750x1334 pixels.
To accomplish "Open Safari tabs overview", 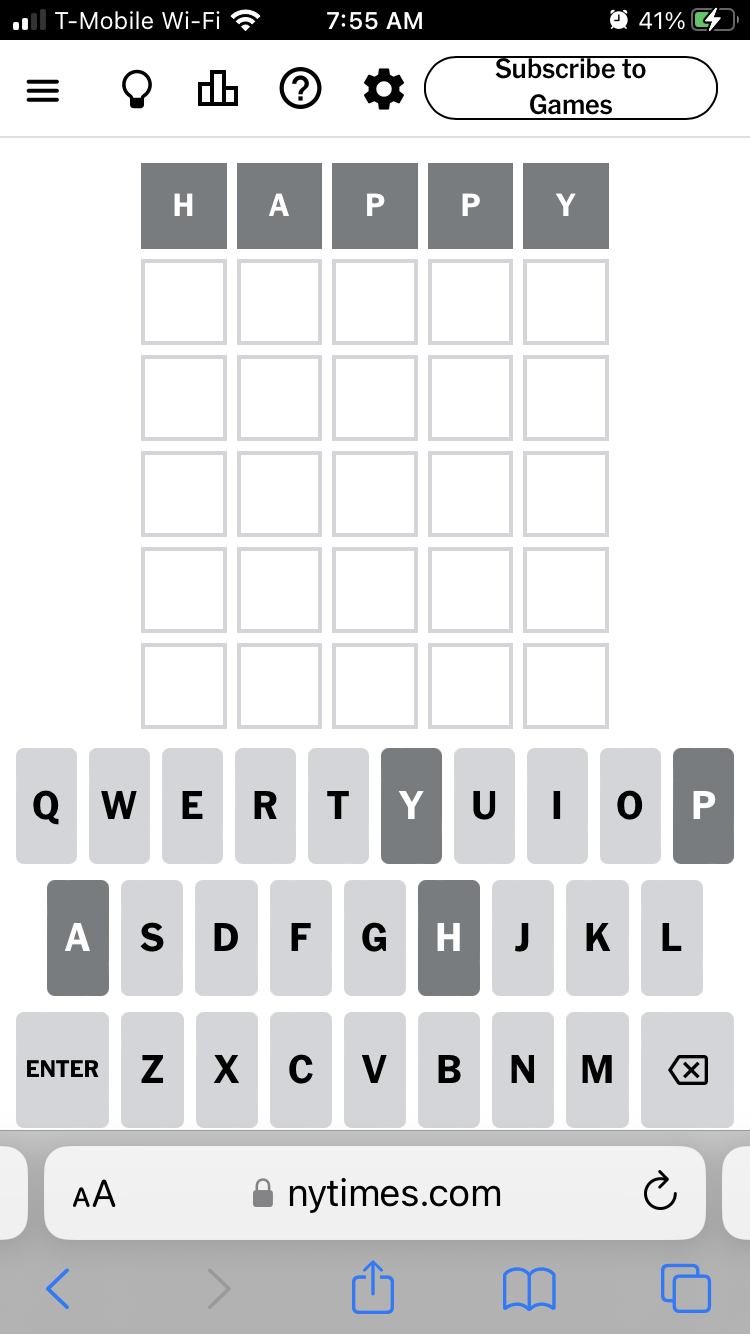I will point(686,1288).
